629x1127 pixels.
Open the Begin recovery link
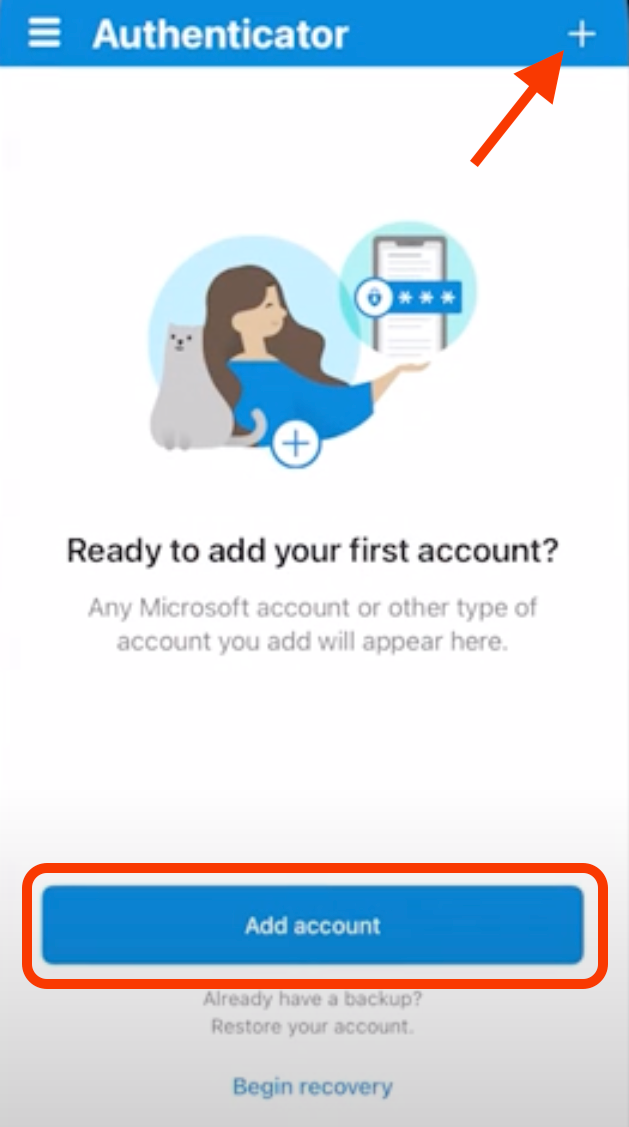pos(312,1086)
